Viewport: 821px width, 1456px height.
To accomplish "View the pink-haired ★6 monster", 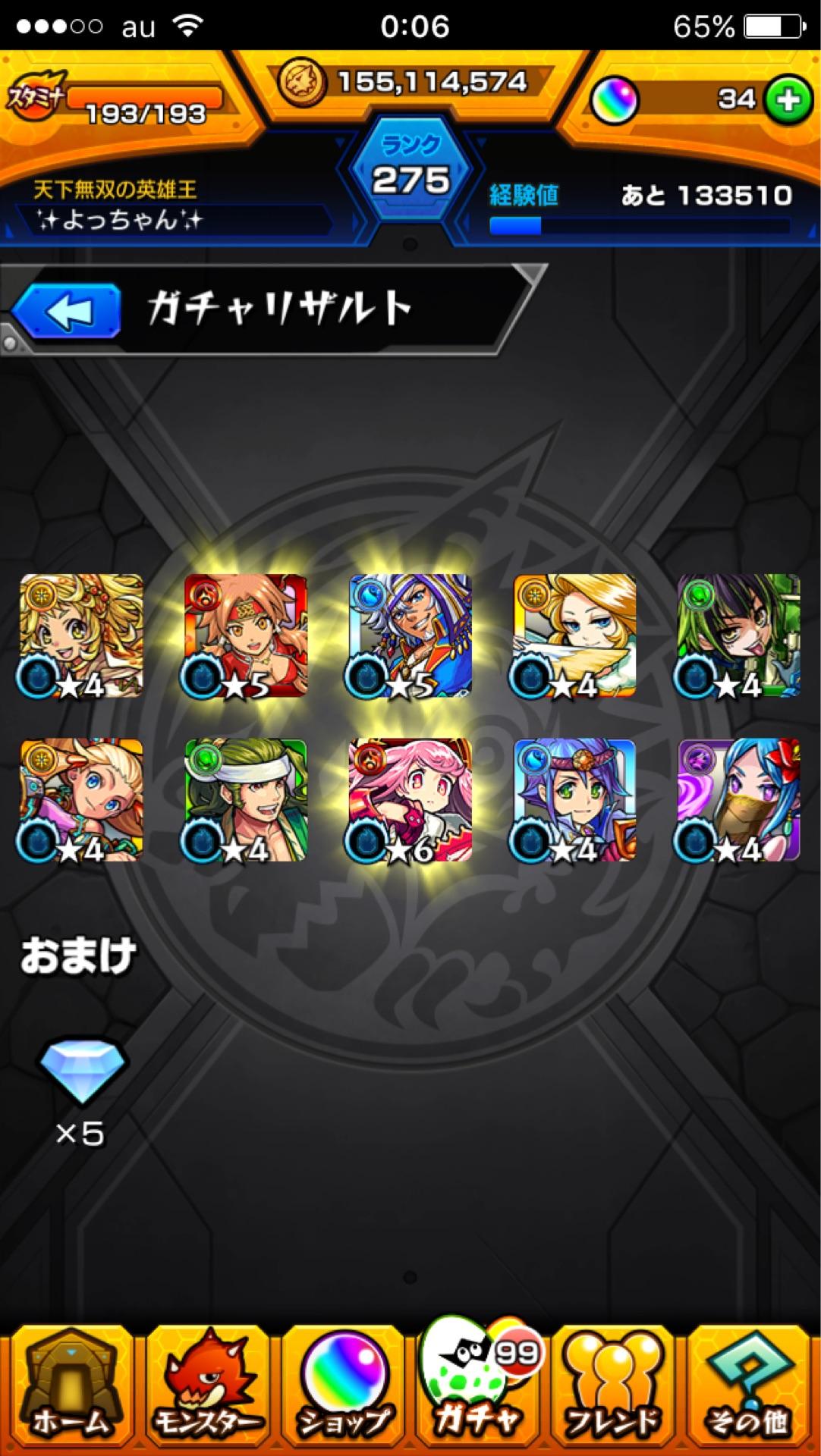I will coord(410,800).
